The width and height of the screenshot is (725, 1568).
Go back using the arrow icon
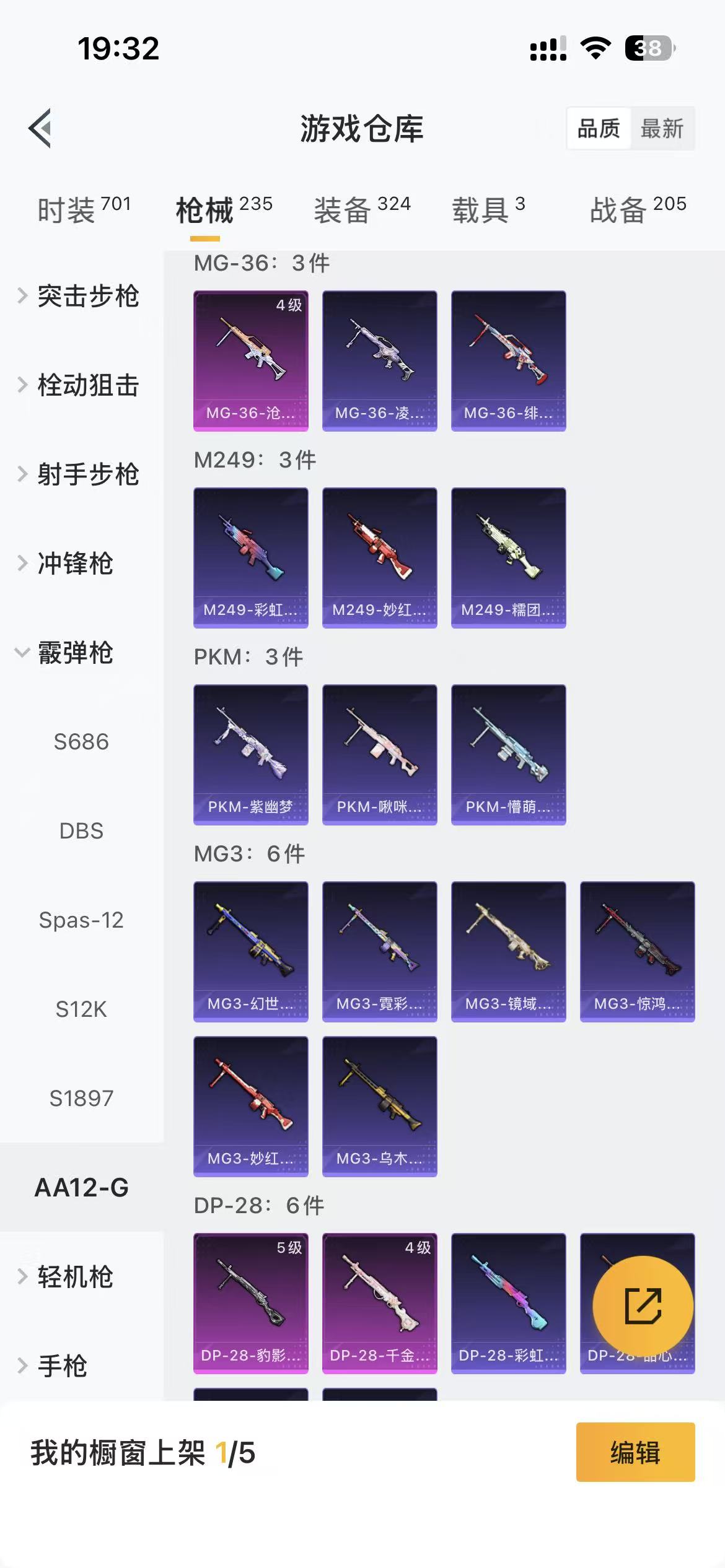pyautogui.click(x=40, y=129)
